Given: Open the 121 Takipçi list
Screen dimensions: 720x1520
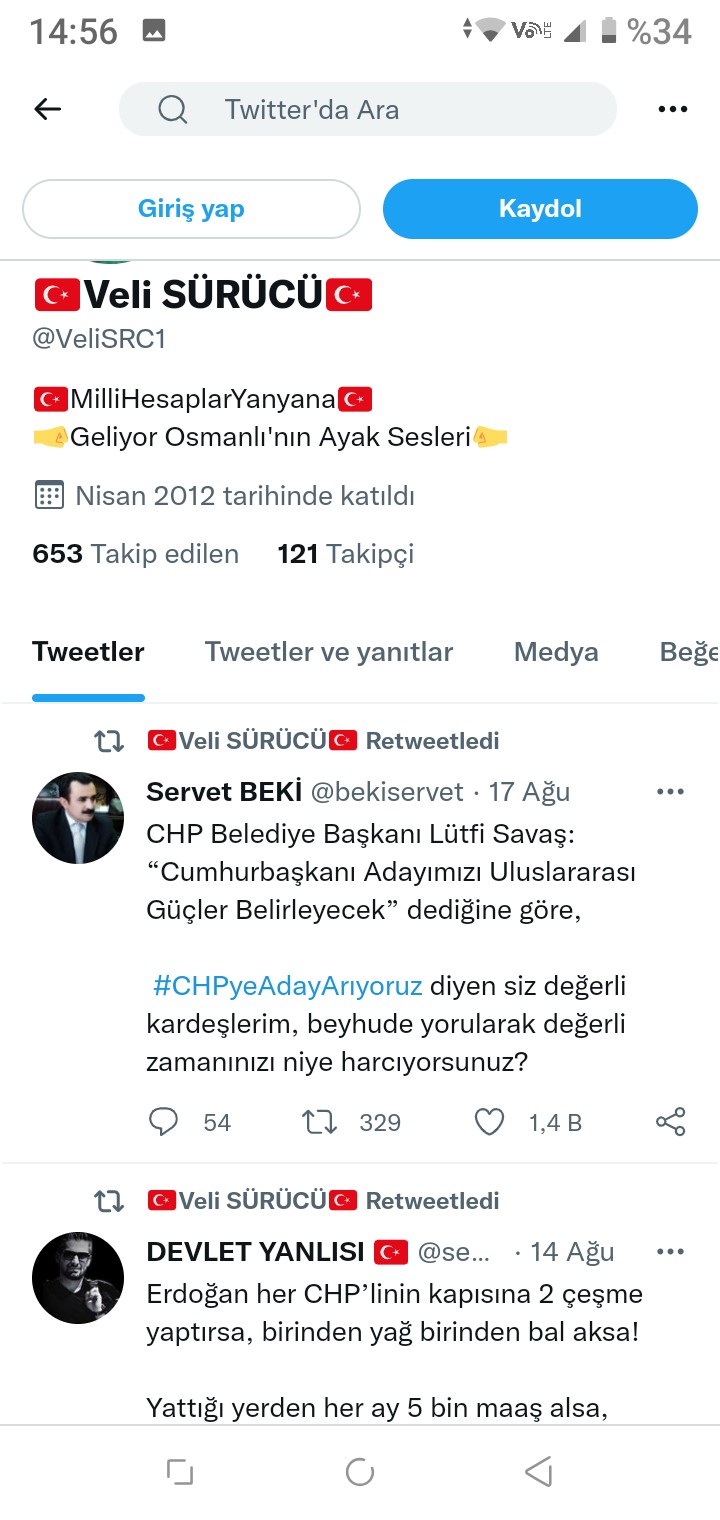Looking at the screenshot, I should (x=345, y=554).
